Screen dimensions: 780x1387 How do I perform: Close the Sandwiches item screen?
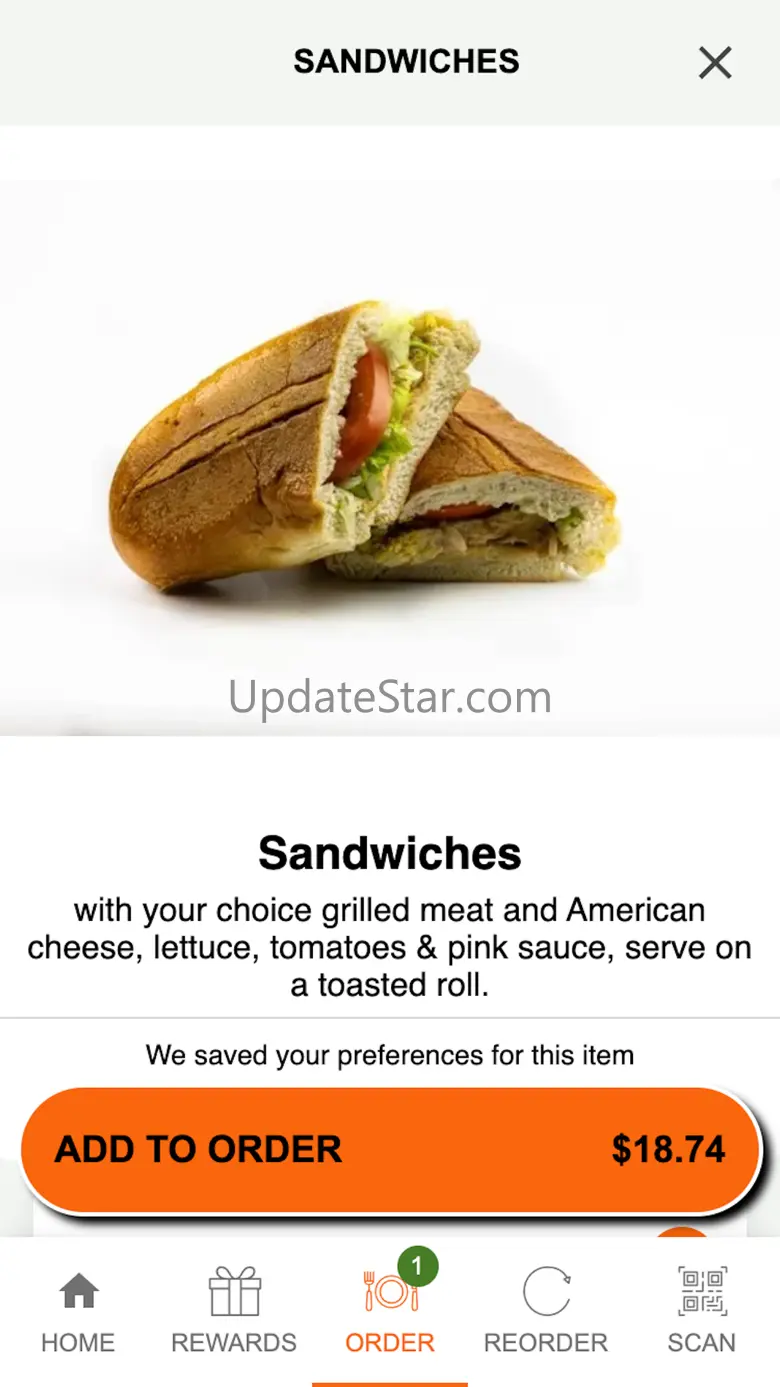click(x=714, y=63)
